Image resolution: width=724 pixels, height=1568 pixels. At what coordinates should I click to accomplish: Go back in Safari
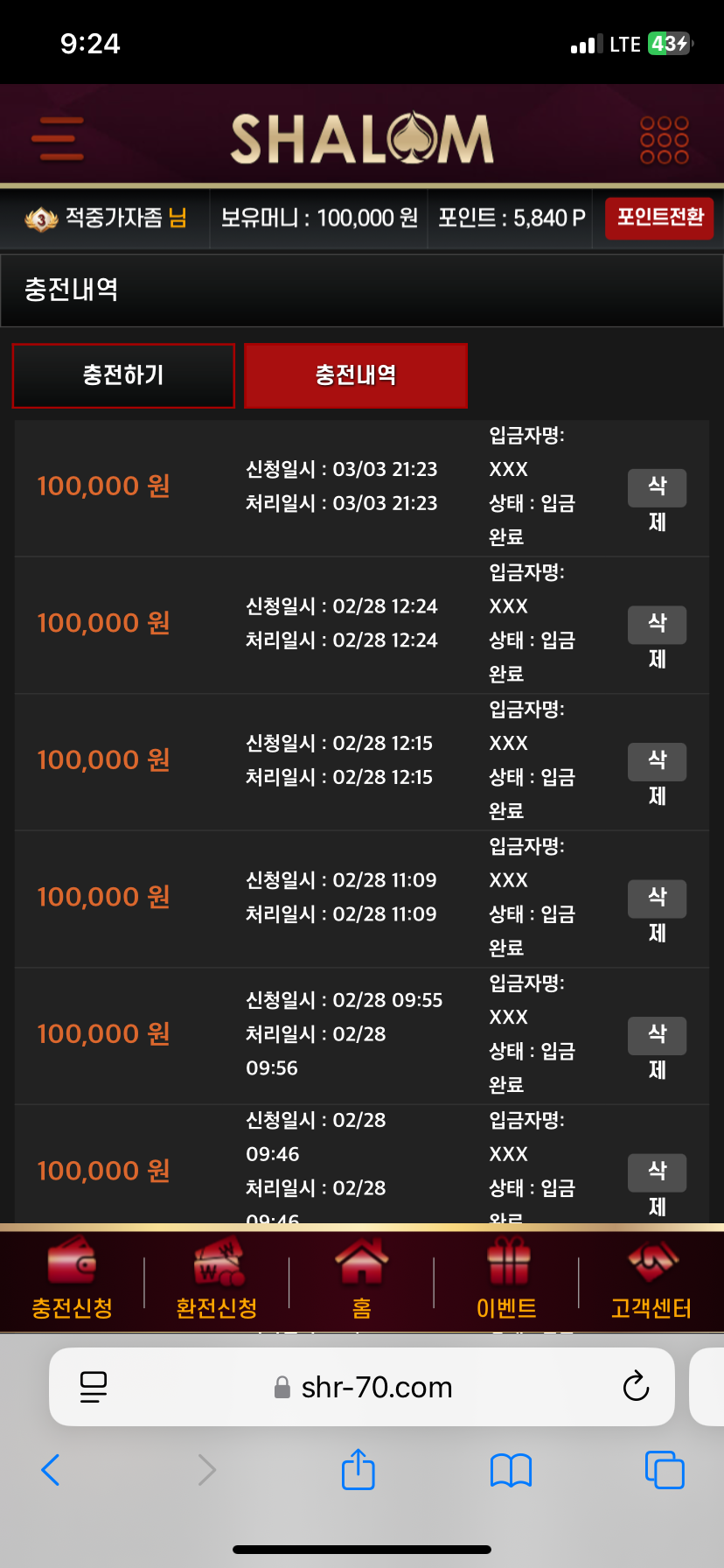(x=51, y=1470)
